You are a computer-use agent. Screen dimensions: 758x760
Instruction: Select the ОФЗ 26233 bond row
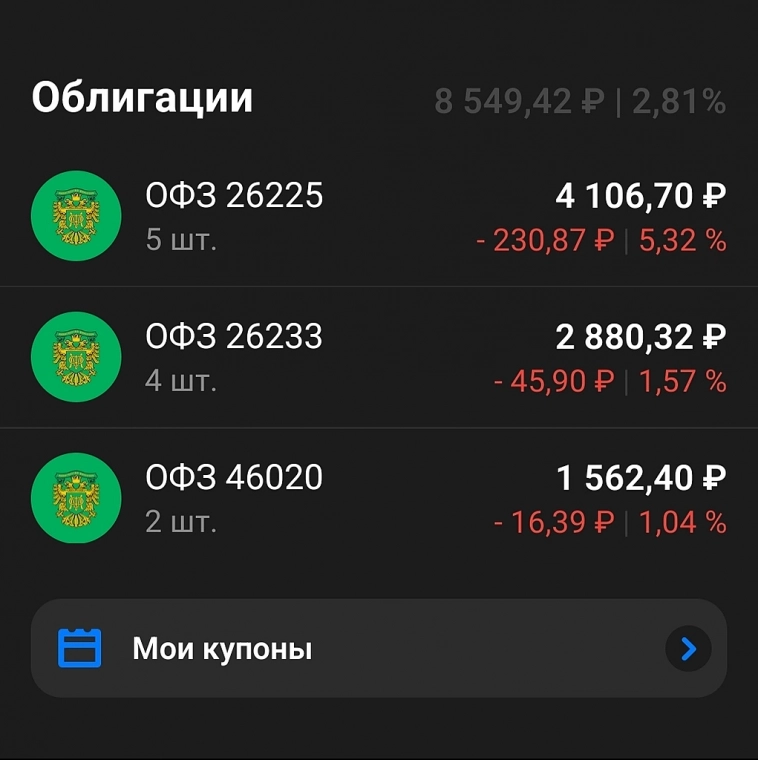[x=380, y=357]
